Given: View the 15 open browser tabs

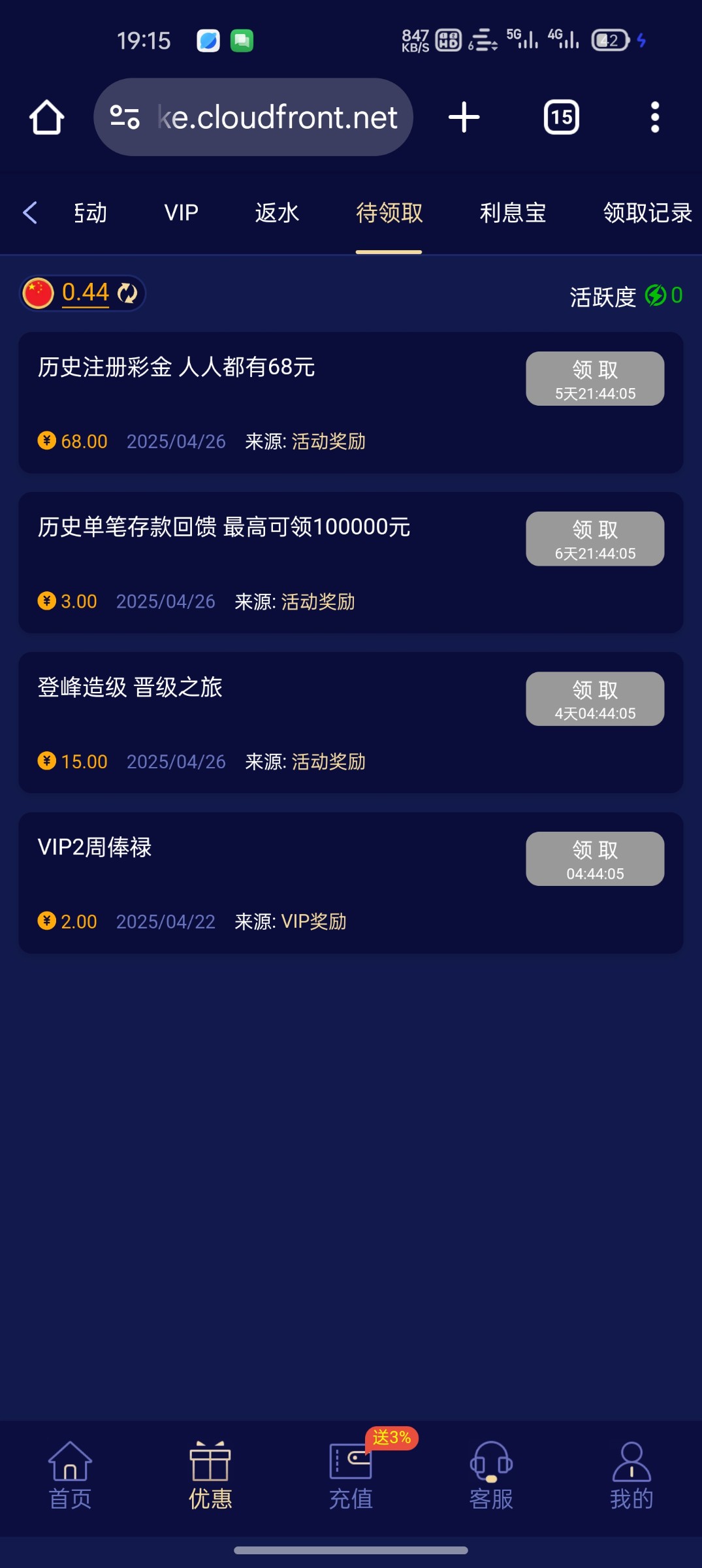Looking at the screenshot, I should (x=562, y=118).
